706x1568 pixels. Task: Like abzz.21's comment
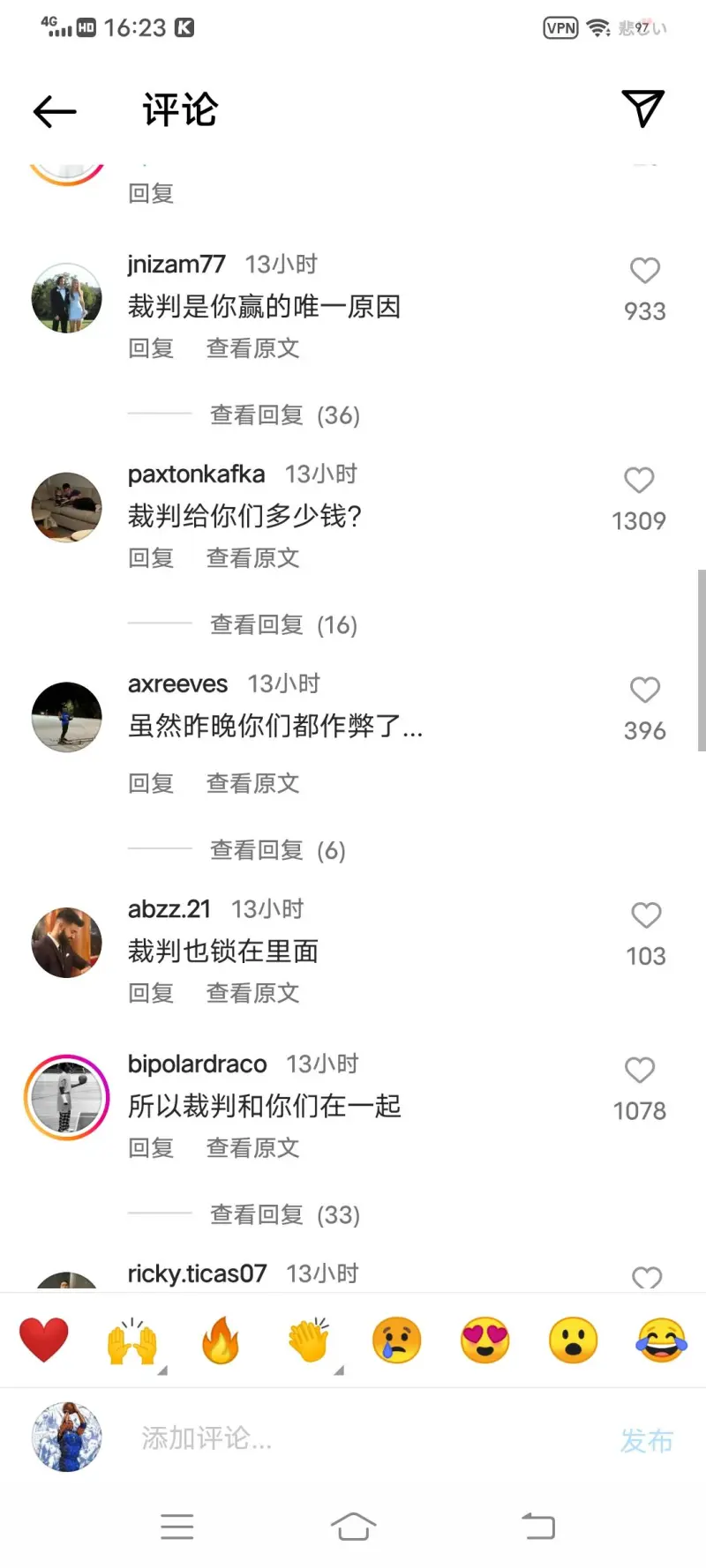(x=646, y=915)
